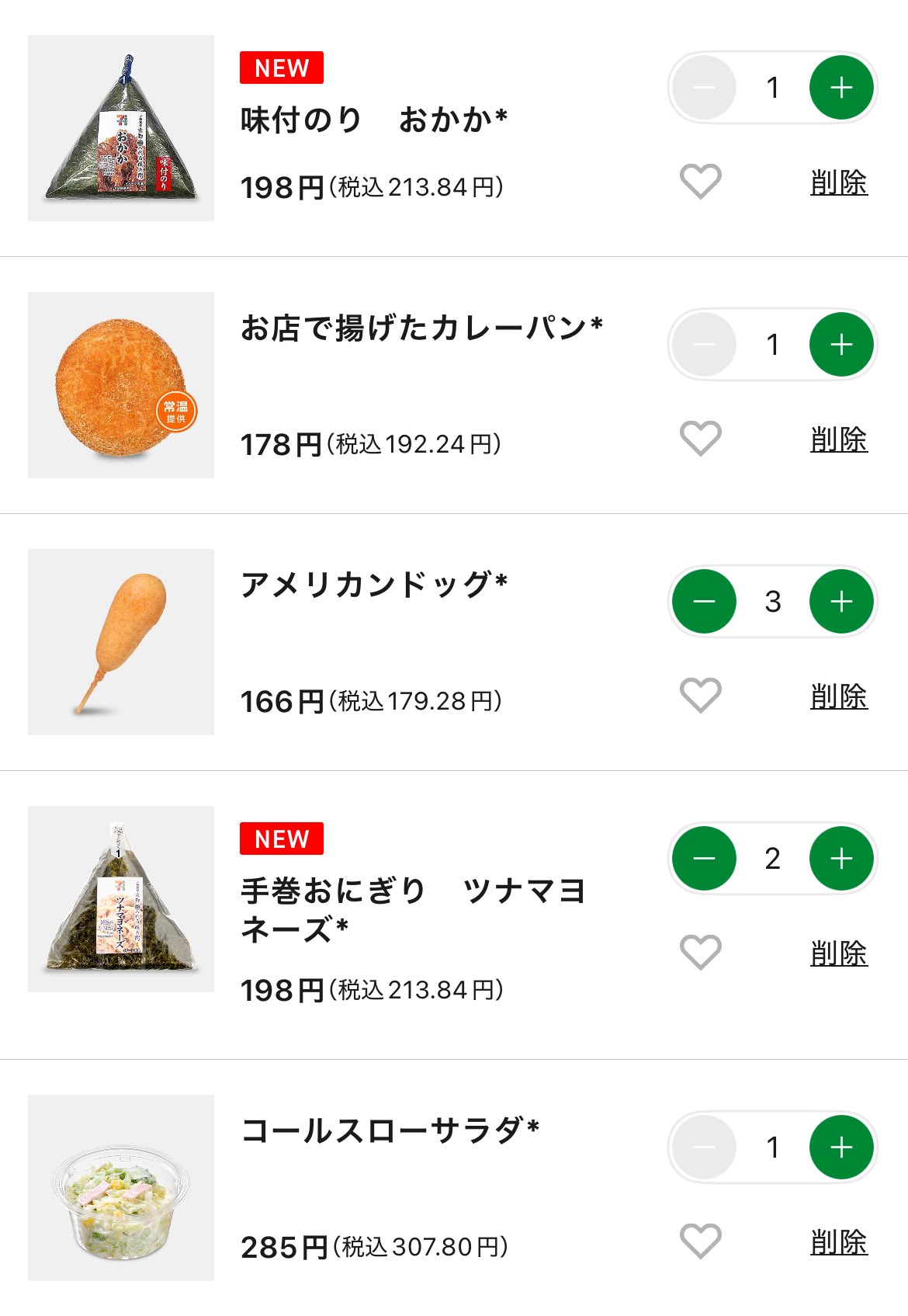The height and width of the screenshot is (1316, 908).
Task: Open the お店で揚げたカレーパン product picture
Action: pyautogui.click(x=121, y=385)
